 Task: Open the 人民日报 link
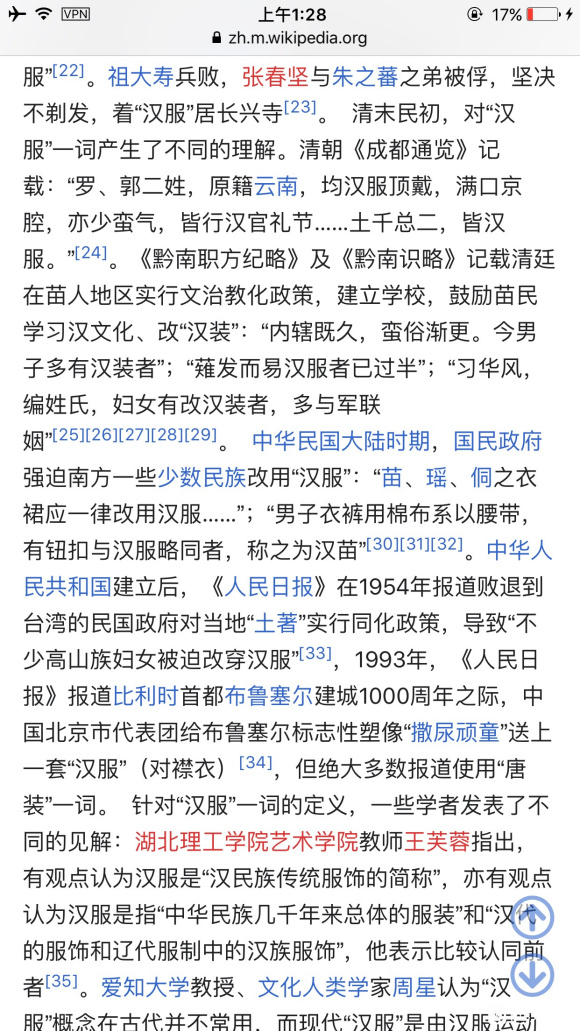click(x=268, y=587)
